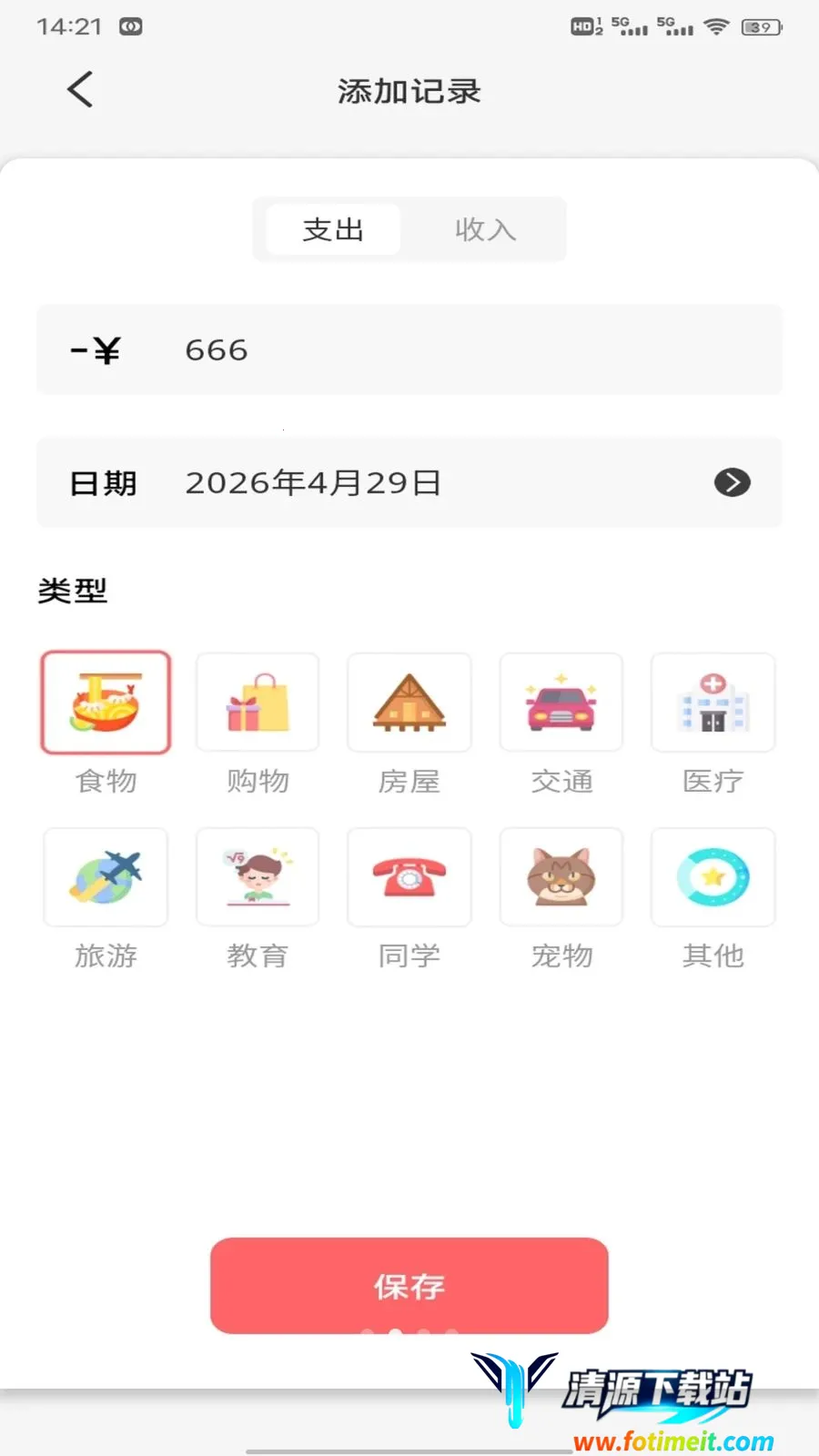This screenshot has width=819, height=1456.
Task: Switch to the 支出 tab
Action: pos(333,229)
